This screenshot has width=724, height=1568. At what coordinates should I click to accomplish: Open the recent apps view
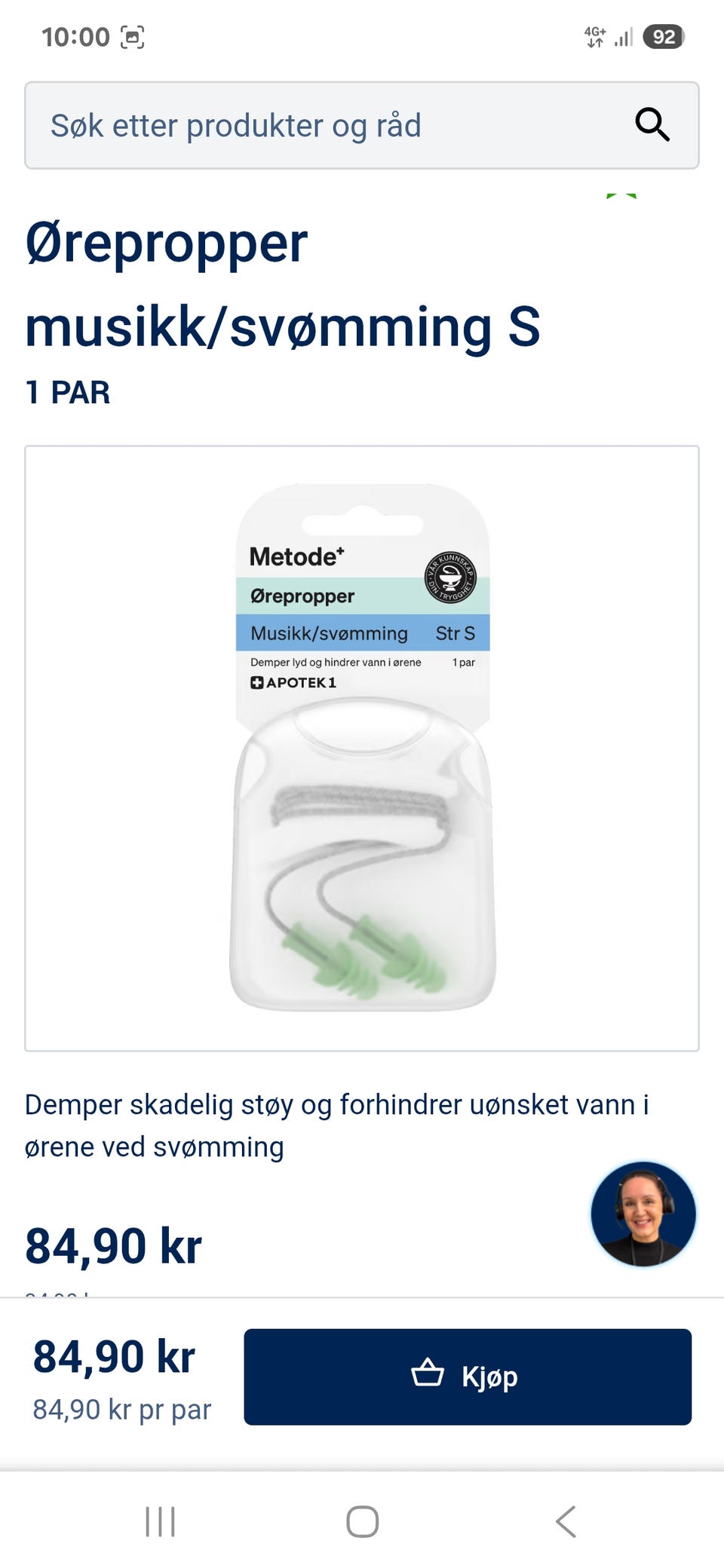[x=160, y=1521]
